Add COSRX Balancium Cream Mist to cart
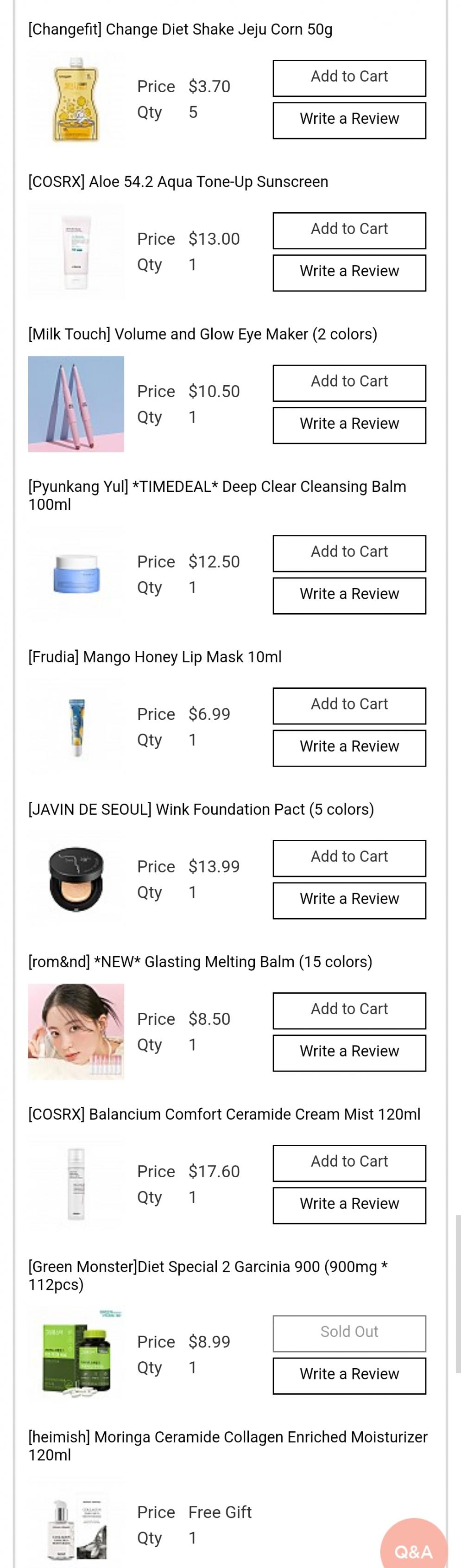This screenshot has height=1568, width=461. 349,1162
